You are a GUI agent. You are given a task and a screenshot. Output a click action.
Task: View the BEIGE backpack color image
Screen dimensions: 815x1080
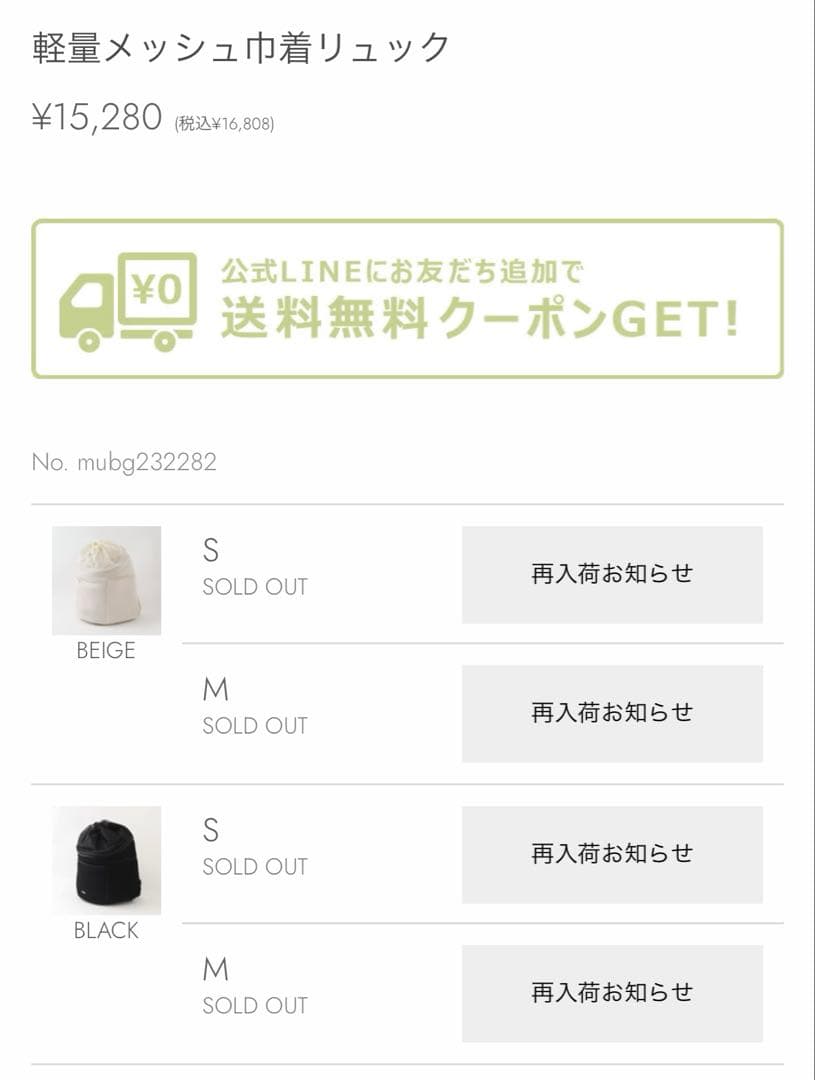click(x=106, y=580)
